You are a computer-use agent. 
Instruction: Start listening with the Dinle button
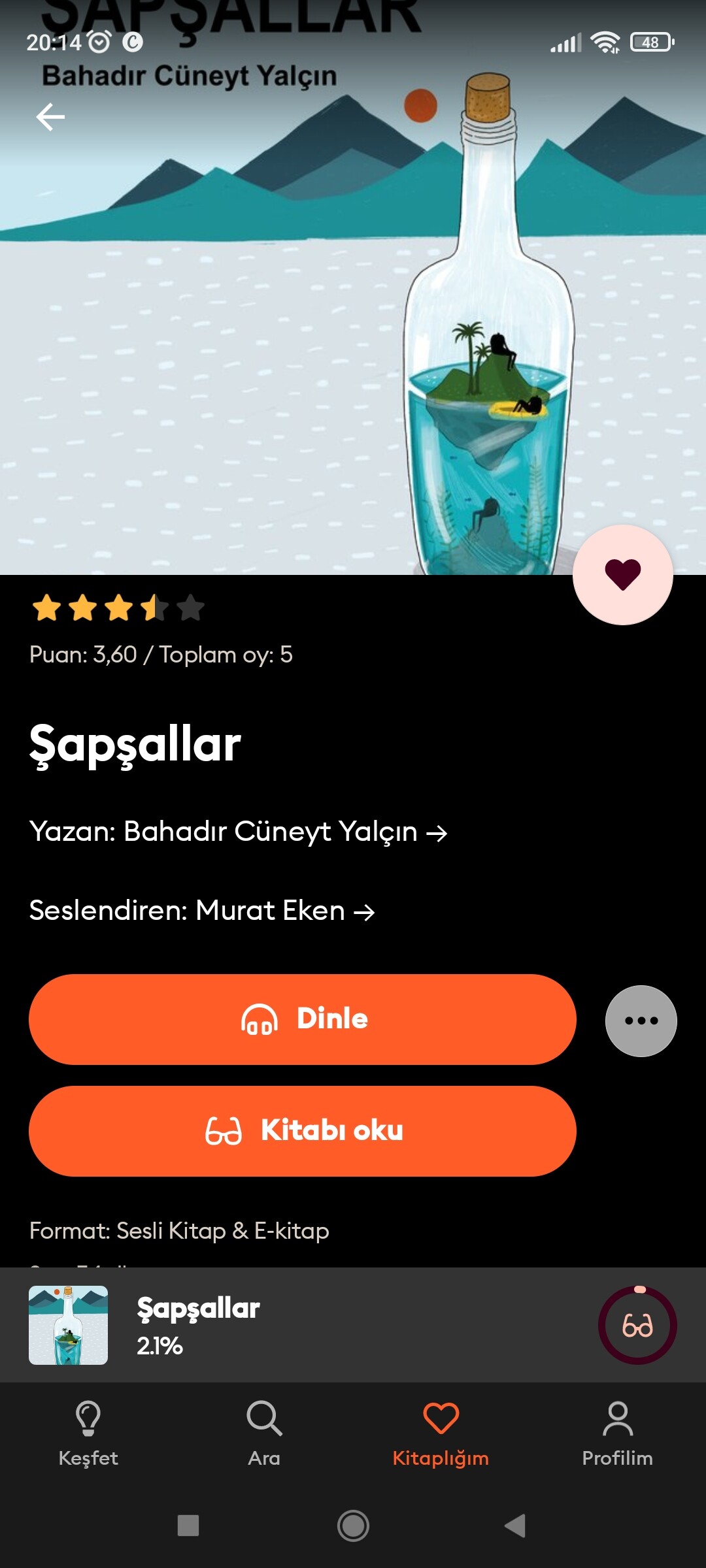(302, 1019)
